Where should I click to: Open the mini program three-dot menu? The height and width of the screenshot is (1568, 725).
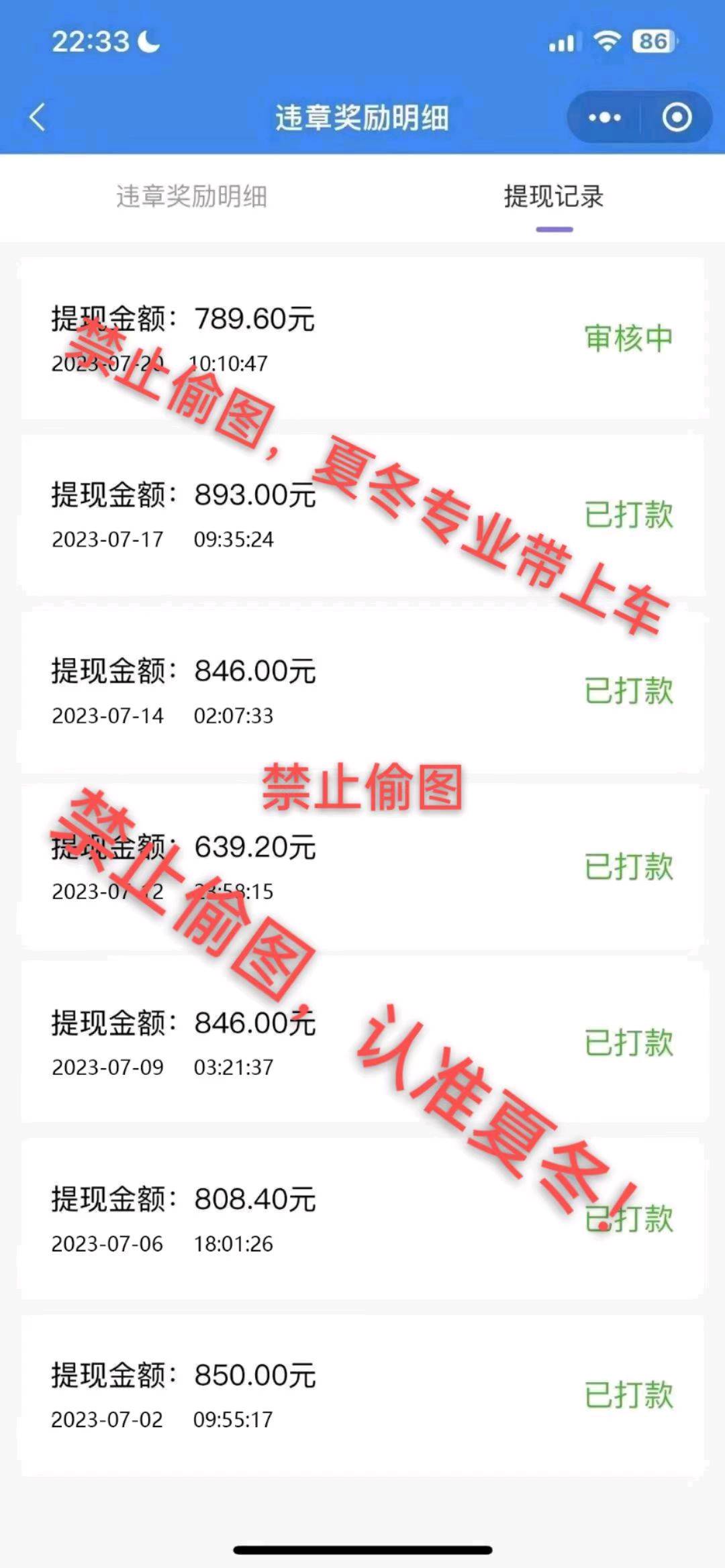pos(604,117)
